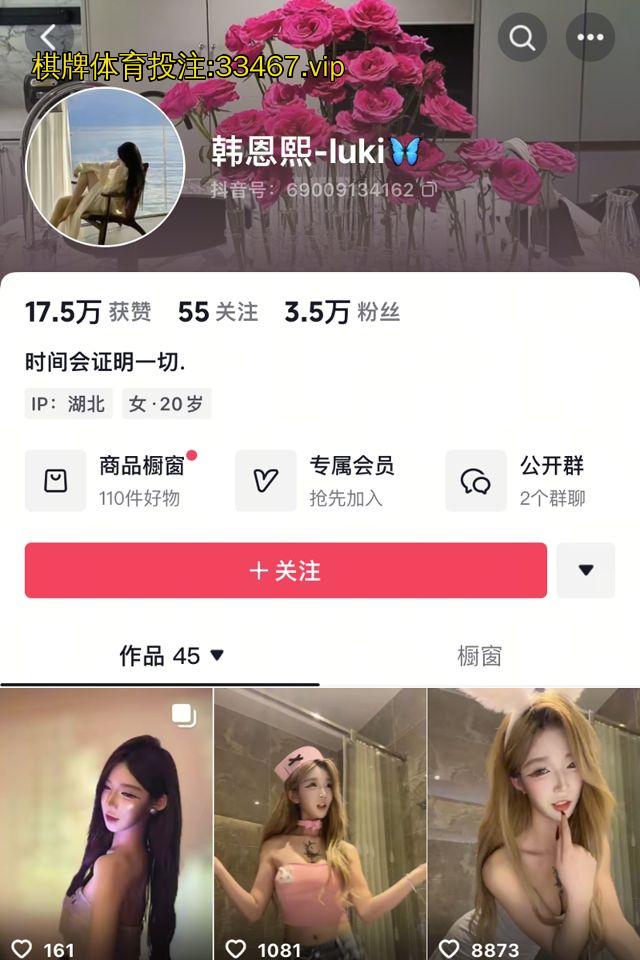Expand the dropdown arrow next to follow

pyautogui.click(x=586, y=570)
